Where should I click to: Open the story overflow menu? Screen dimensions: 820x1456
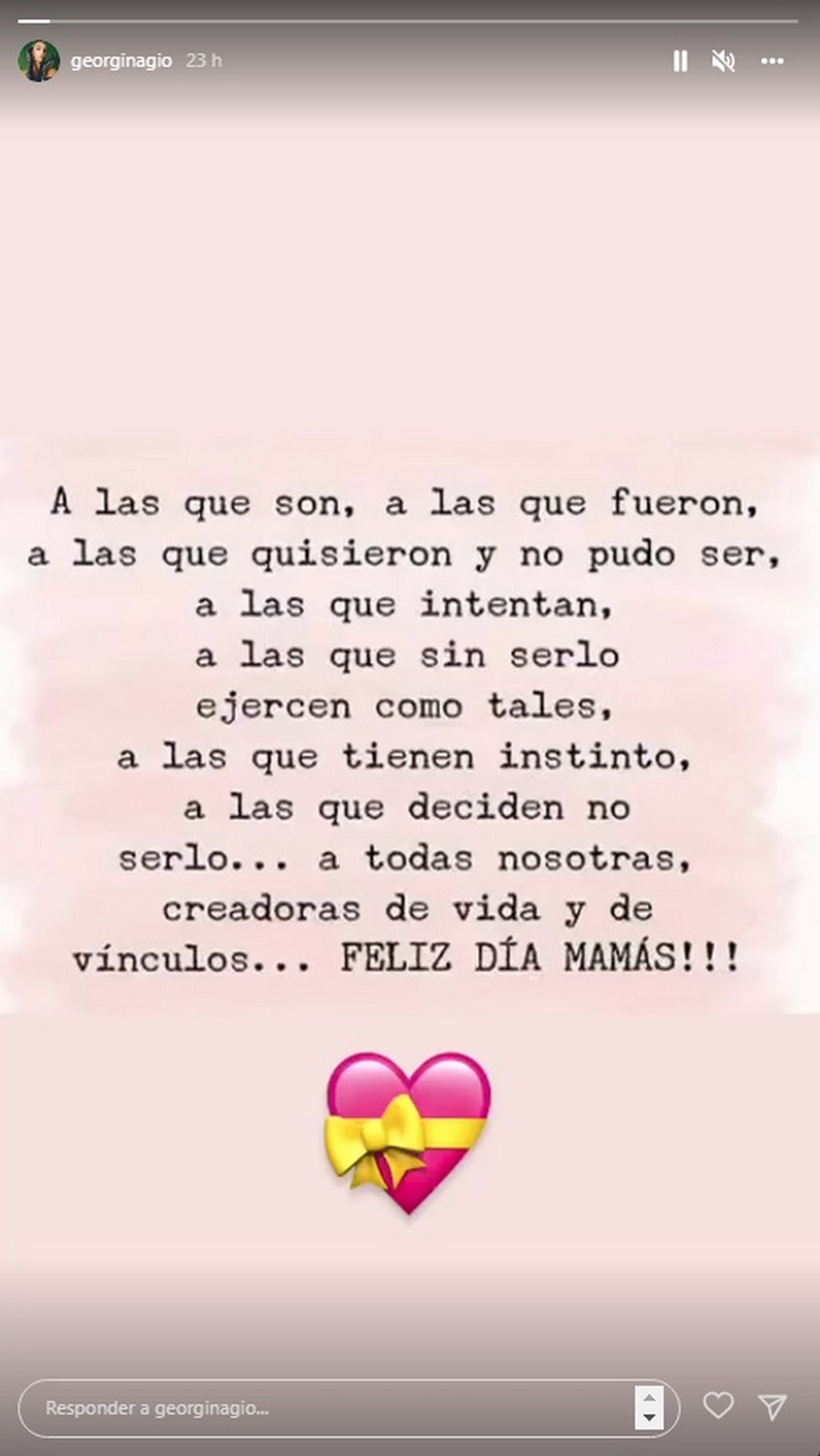772,61
